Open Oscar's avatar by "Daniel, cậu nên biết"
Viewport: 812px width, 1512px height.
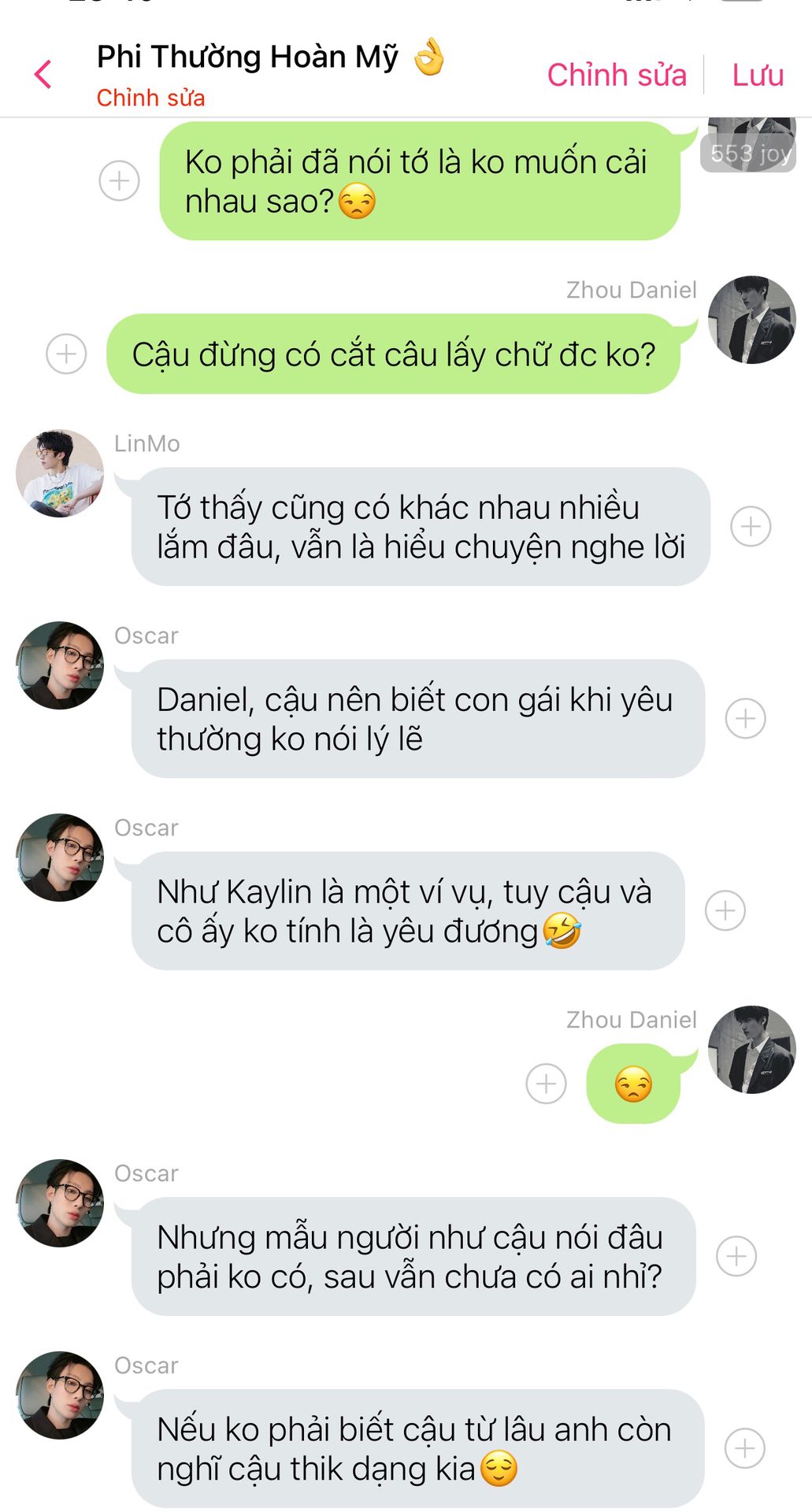60,665
